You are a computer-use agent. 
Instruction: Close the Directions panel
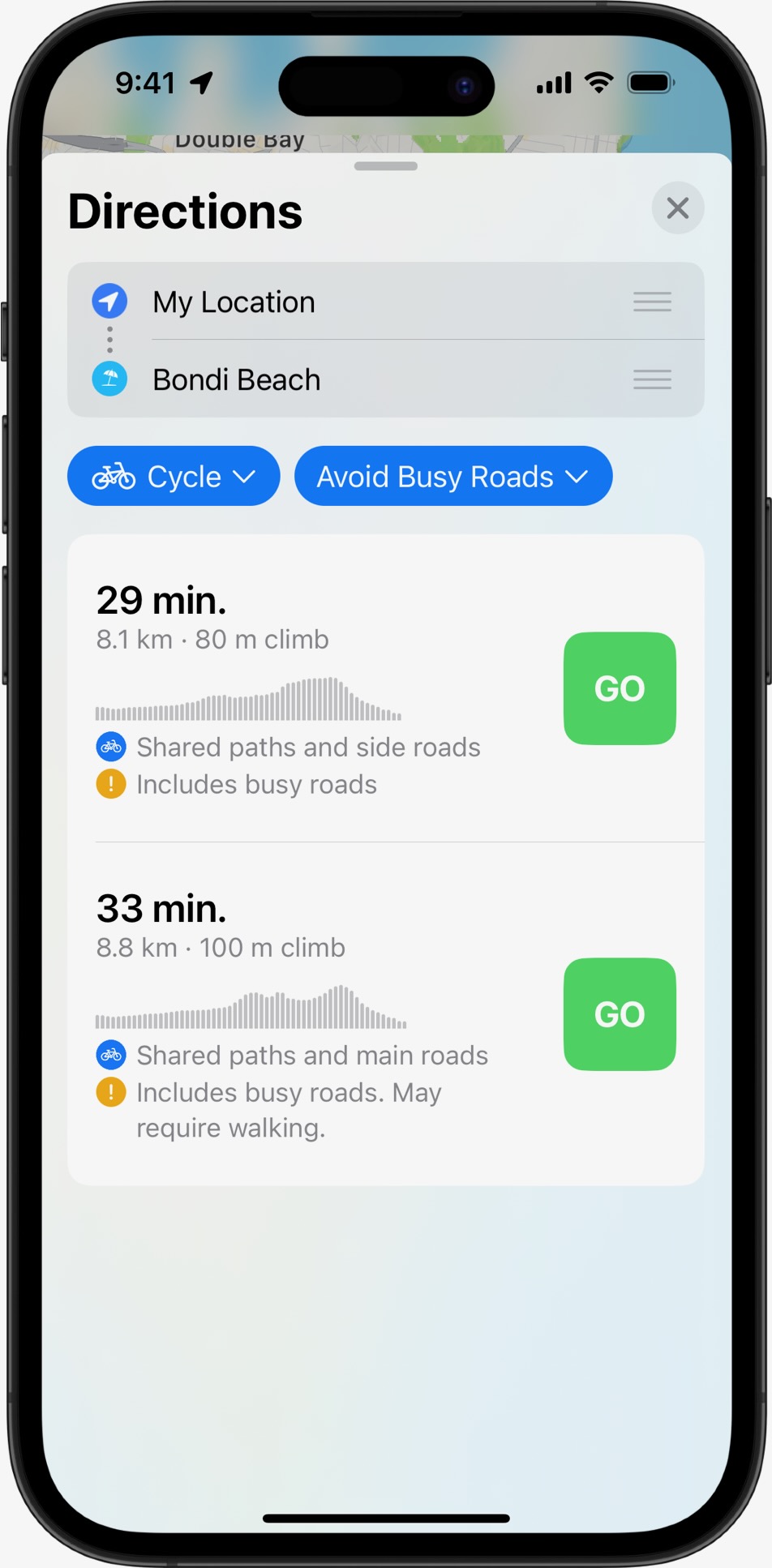point(677,208)
